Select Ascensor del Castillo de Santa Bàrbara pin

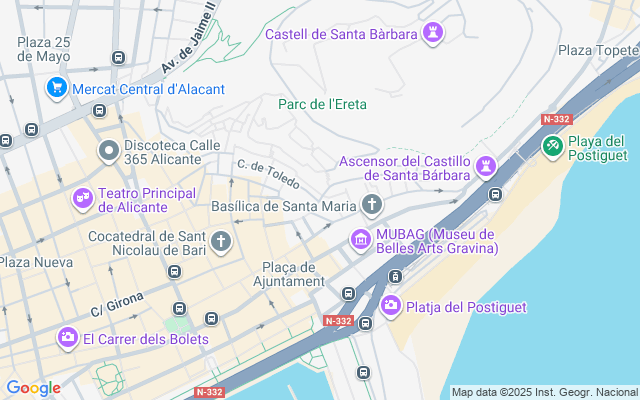[487, 164]
